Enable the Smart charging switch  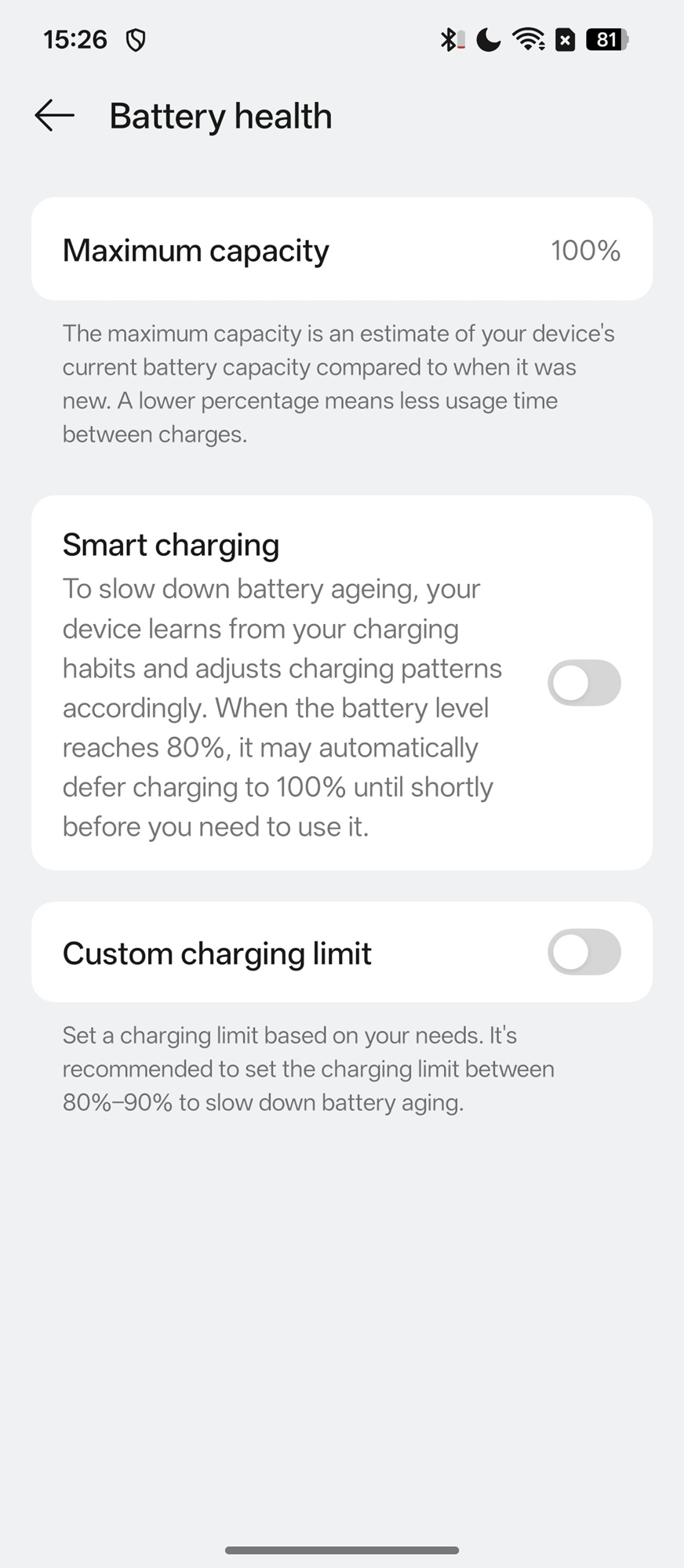[584, 683]
